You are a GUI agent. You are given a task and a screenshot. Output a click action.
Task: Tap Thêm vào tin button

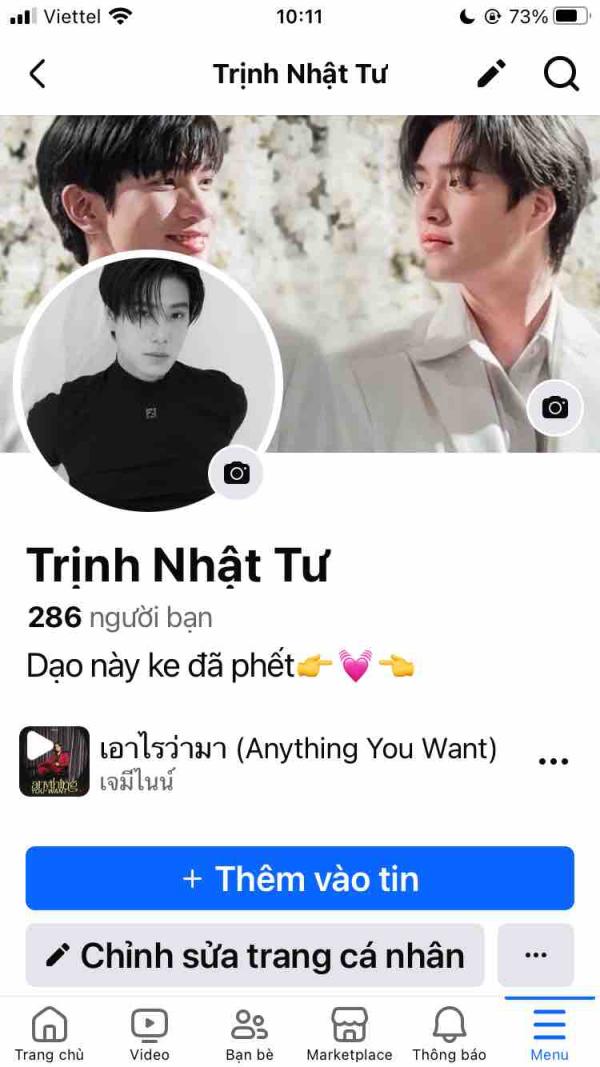pos(300,879)
